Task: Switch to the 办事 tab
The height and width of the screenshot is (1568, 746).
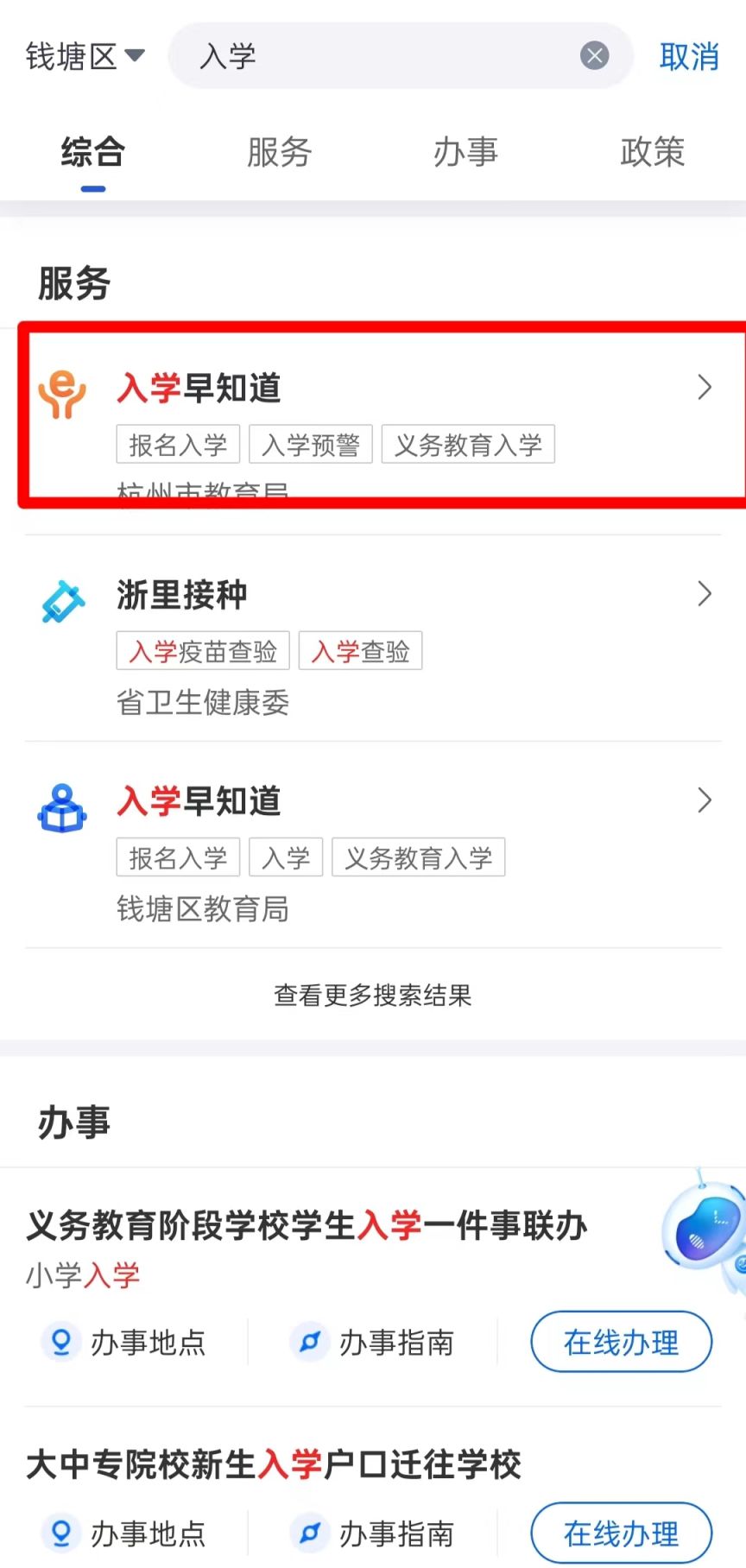Action: pyautogui.click(x=465, y=152)
